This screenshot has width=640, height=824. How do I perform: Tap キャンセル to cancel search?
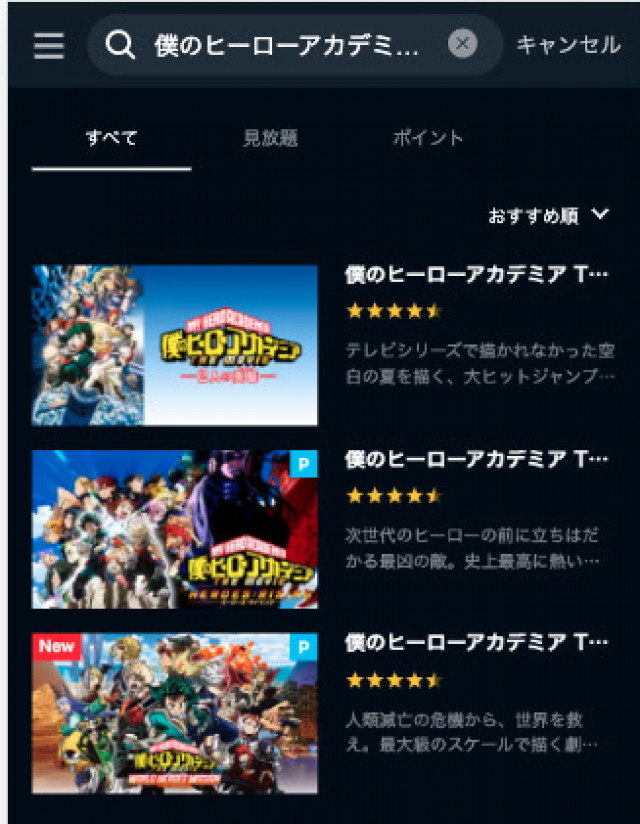(x=568, y=45)
